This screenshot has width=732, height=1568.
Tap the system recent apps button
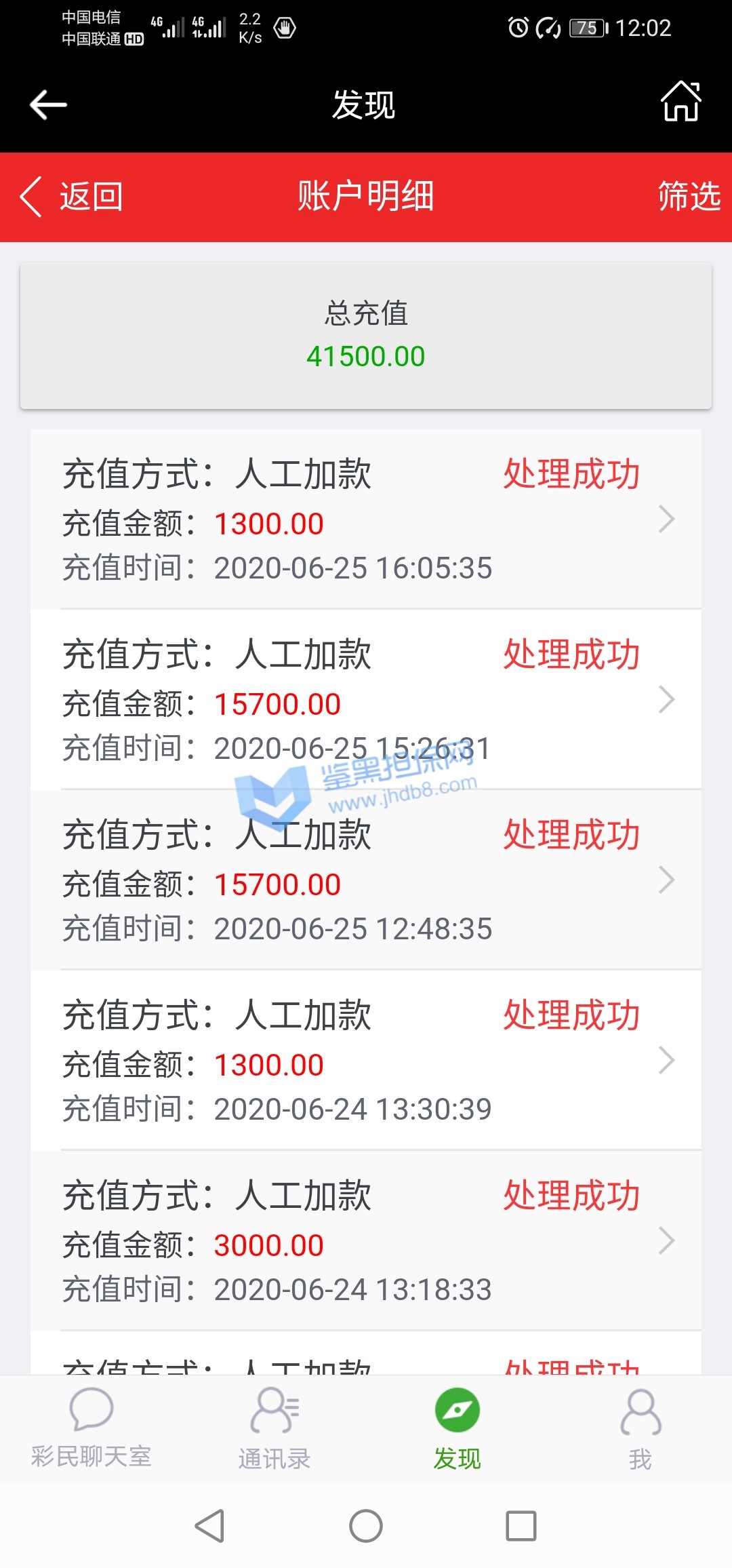(x=521, y=1526)
